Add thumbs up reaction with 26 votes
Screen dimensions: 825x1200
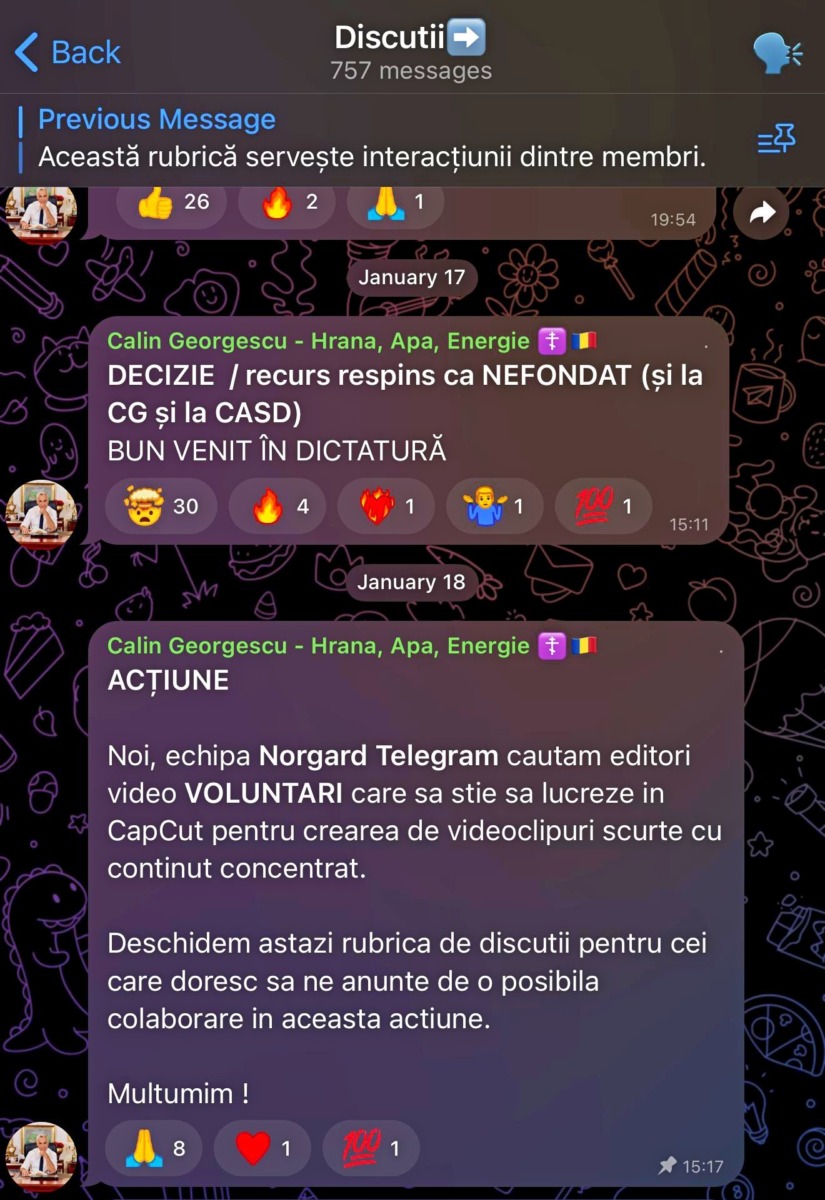pos(172,202)
